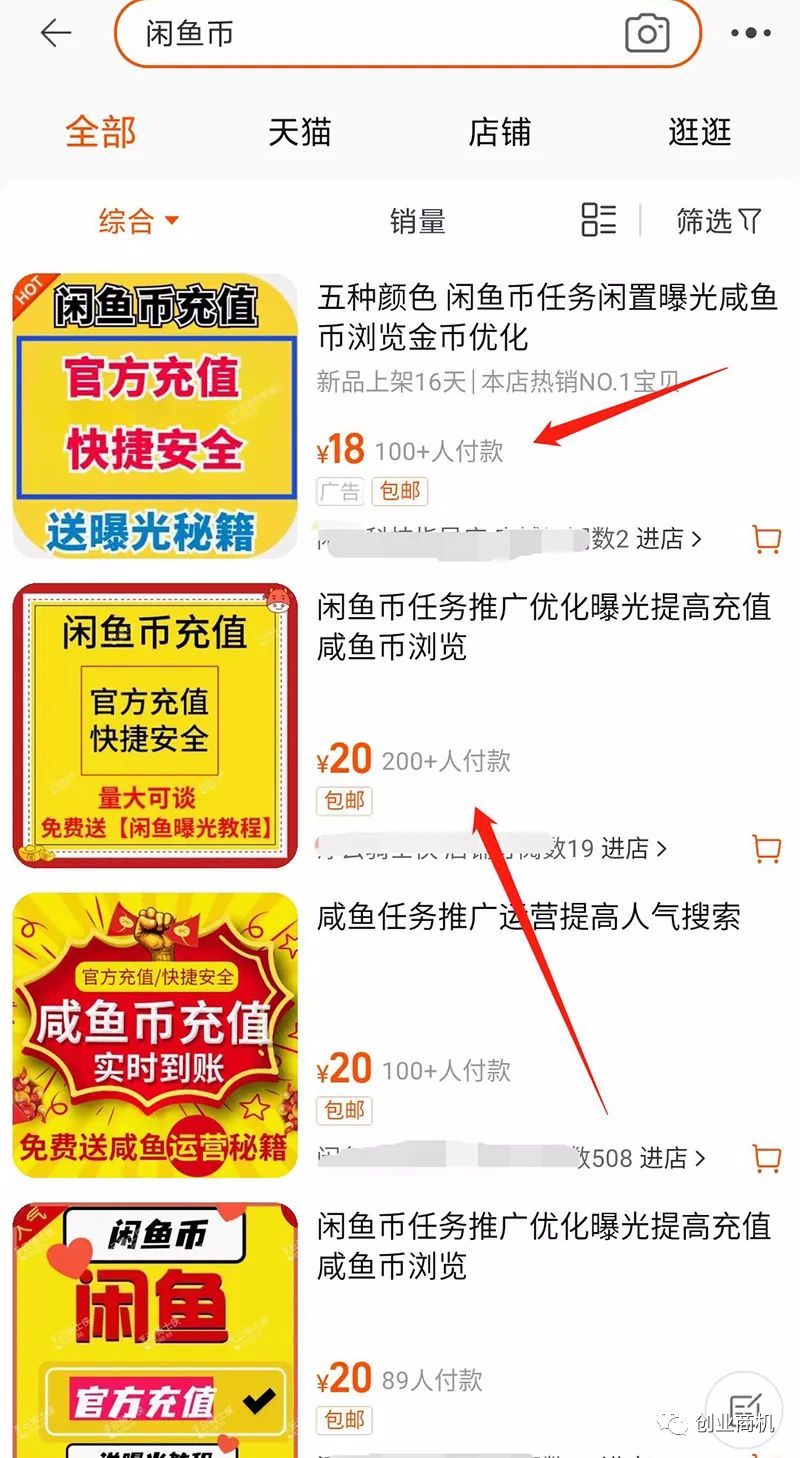Viewport: 800px width, 1458px height.
Task: Open the three-dot overflow menu
Action: pyautogui.click(x=751, y=33)
